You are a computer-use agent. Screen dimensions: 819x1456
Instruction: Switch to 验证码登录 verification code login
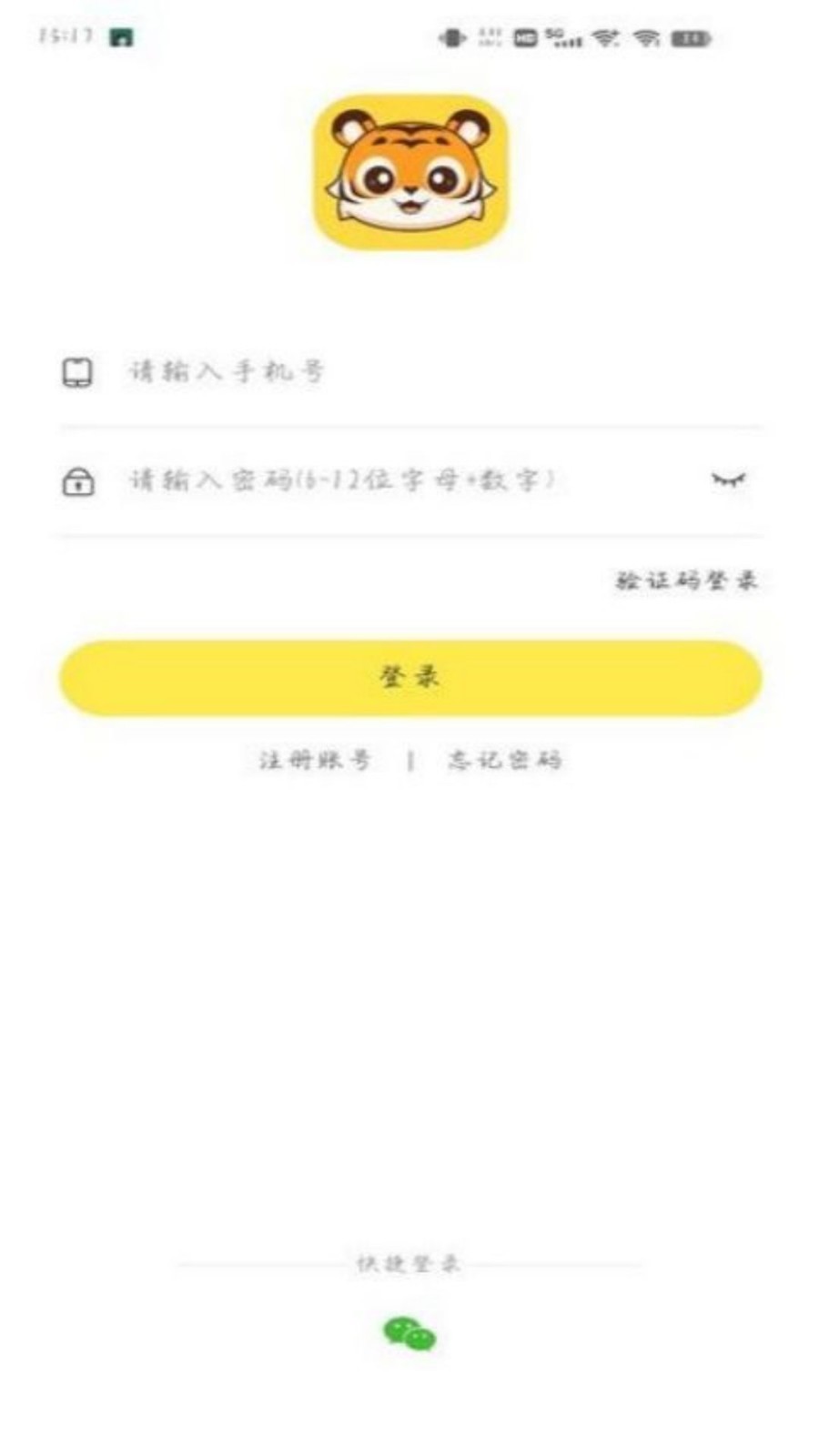coord(688,578)
